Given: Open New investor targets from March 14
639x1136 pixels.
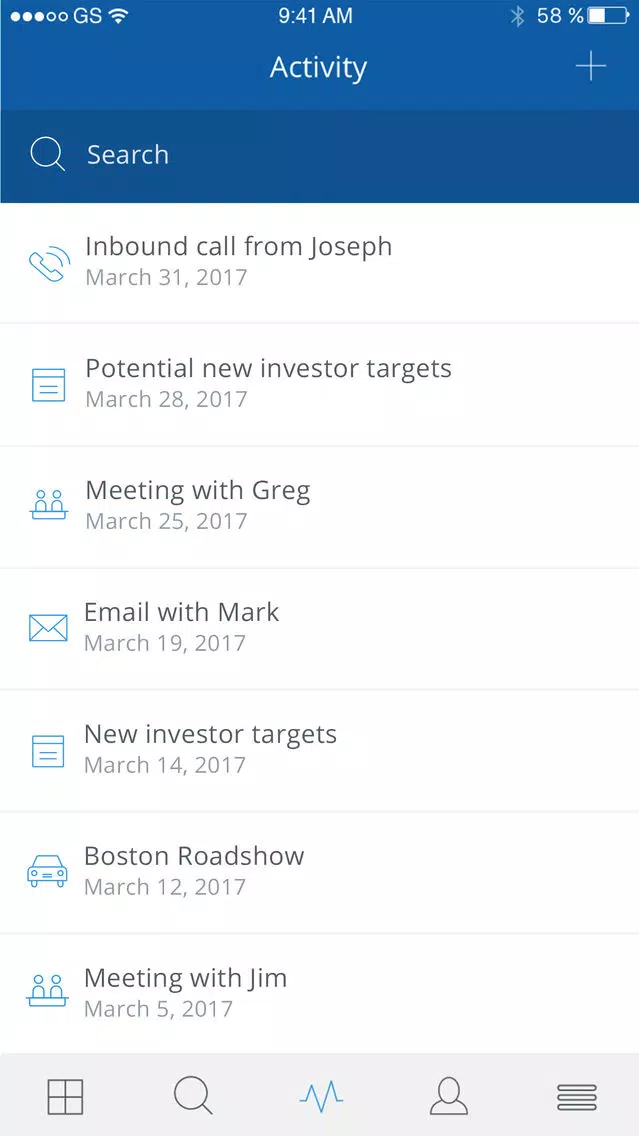Looking at the screenshot, I should pos(320,750).
